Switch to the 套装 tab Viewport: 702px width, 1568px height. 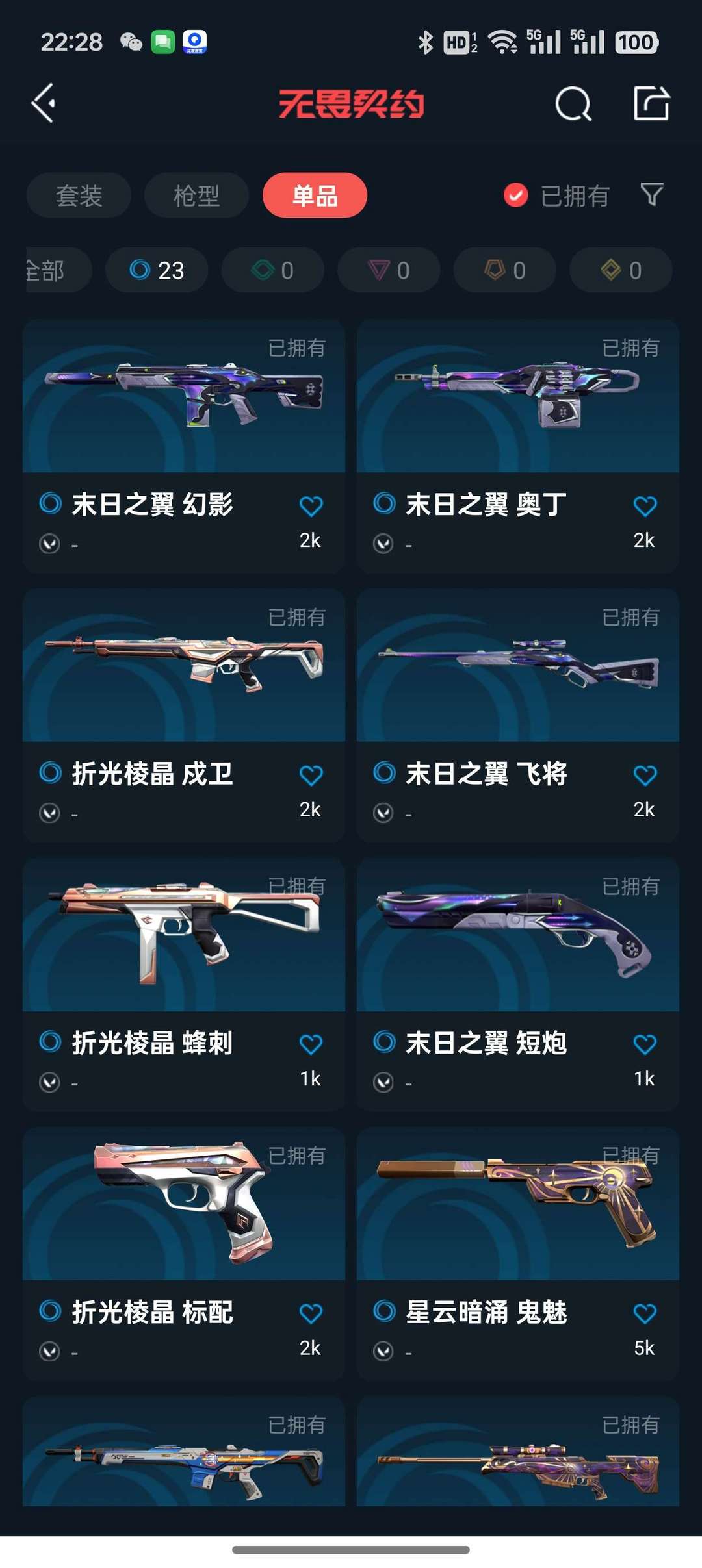tap(79, 196)
